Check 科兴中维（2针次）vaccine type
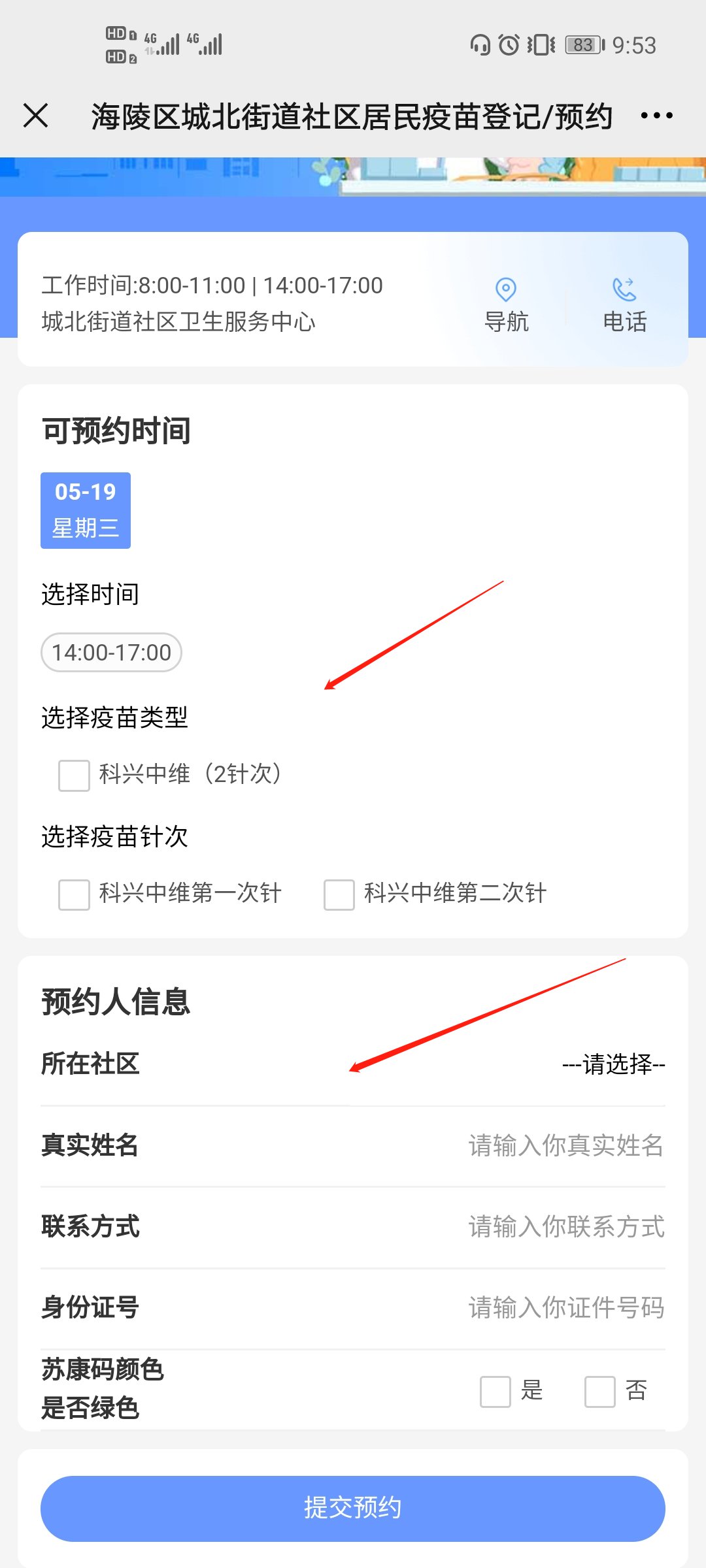This screenshot has width=706, height=1568. [x=75, y=776]
